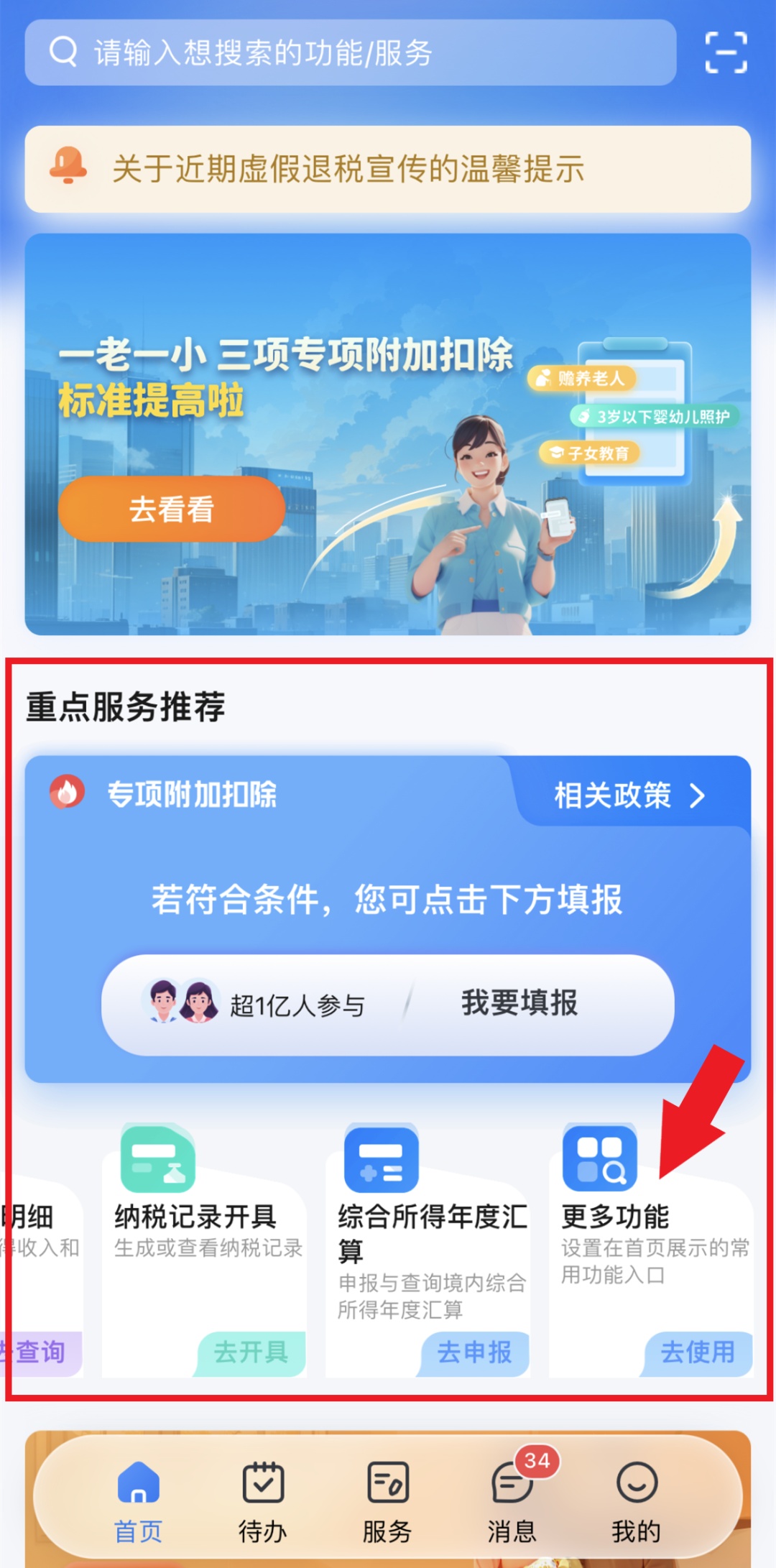776x1568 pixels.
Task: Tap 我要填报 to start filing
Action: point(519,1003)
